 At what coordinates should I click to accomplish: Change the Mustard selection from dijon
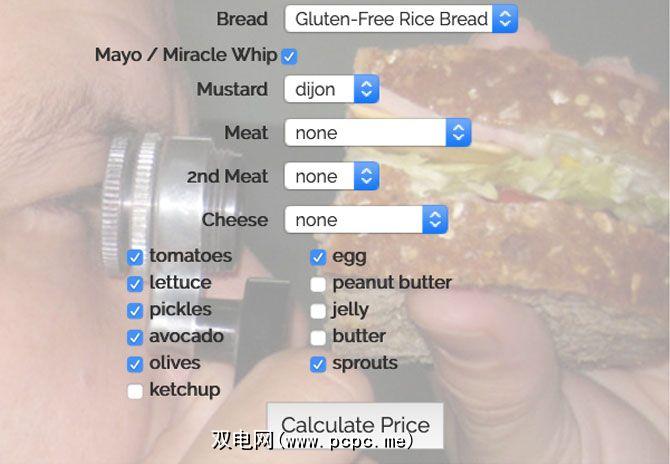pos(332,90)
